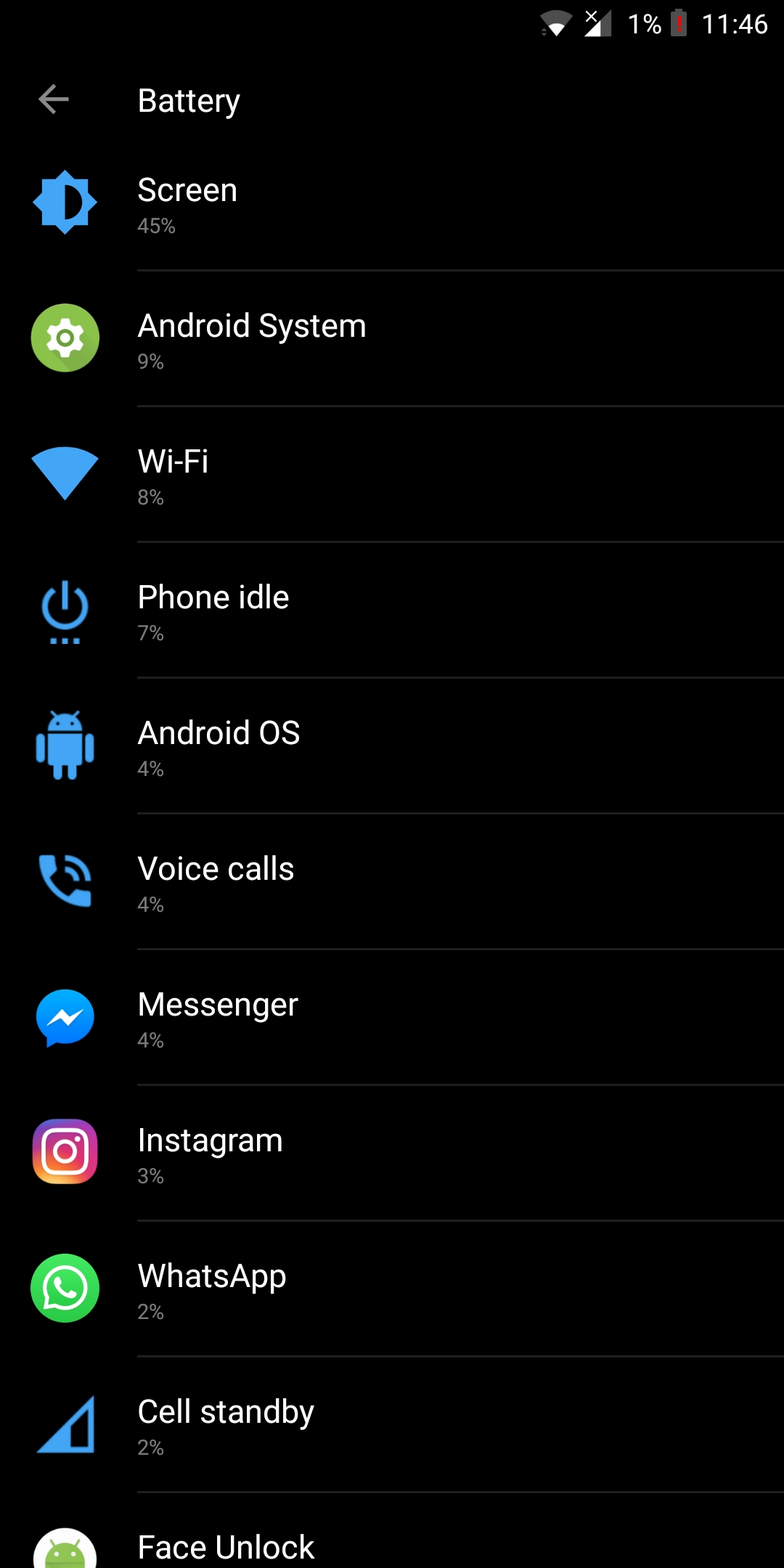
Task: Open Android System battery usage
Action: (392, 338)
